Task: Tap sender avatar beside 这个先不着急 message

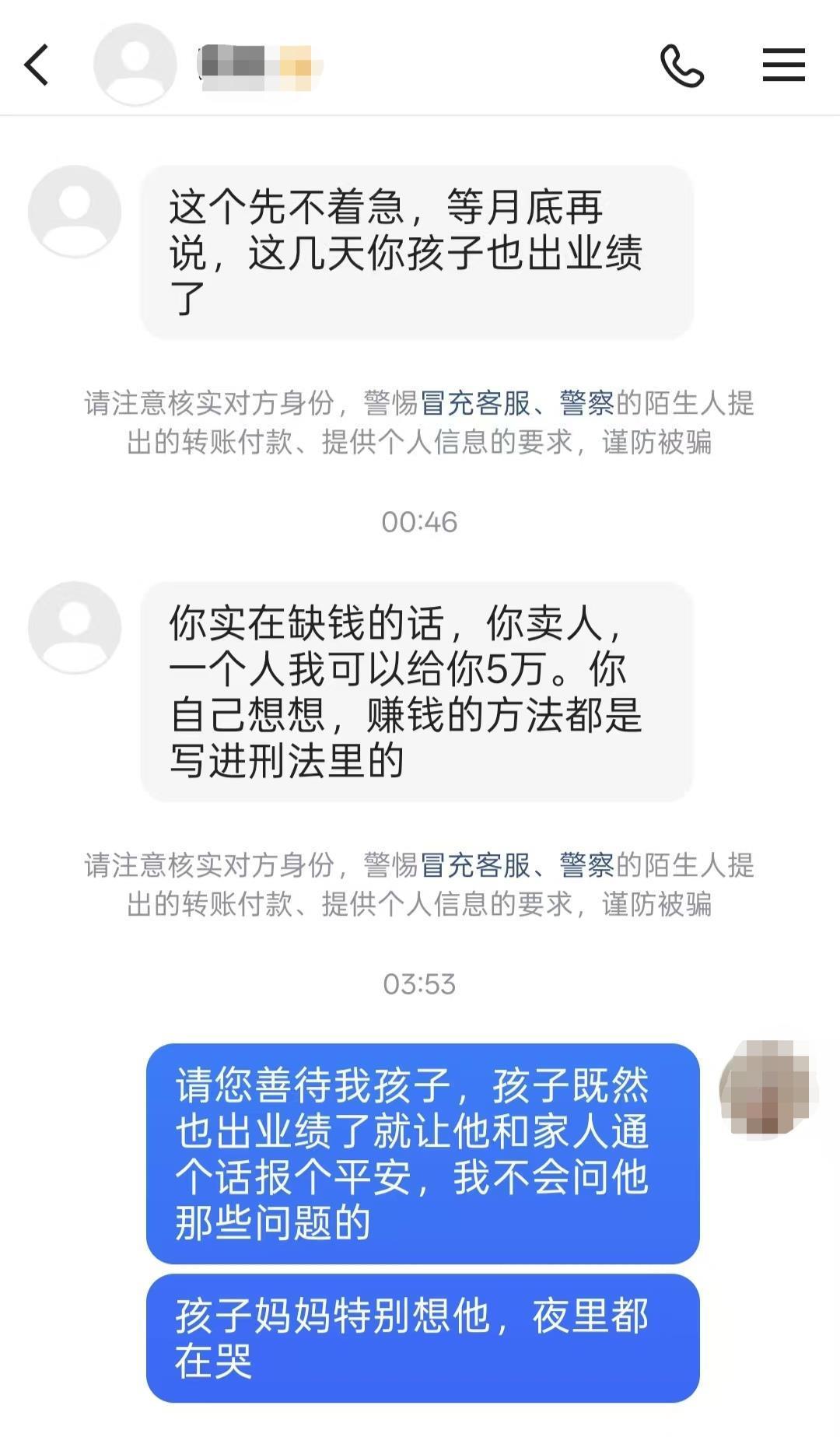Action: pos(75,212)
